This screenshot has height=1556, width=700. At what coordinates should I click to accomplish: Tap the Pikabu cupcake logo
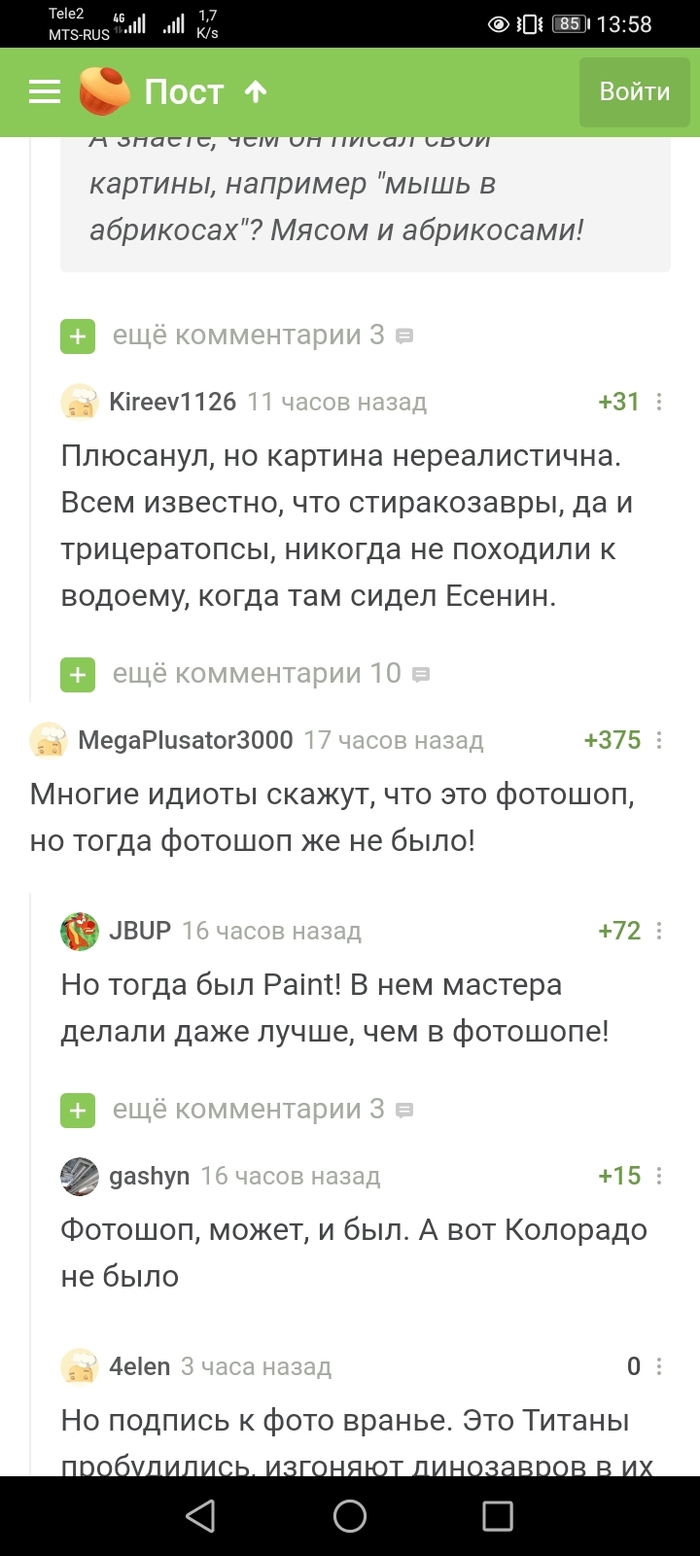[x=106, y=92]
